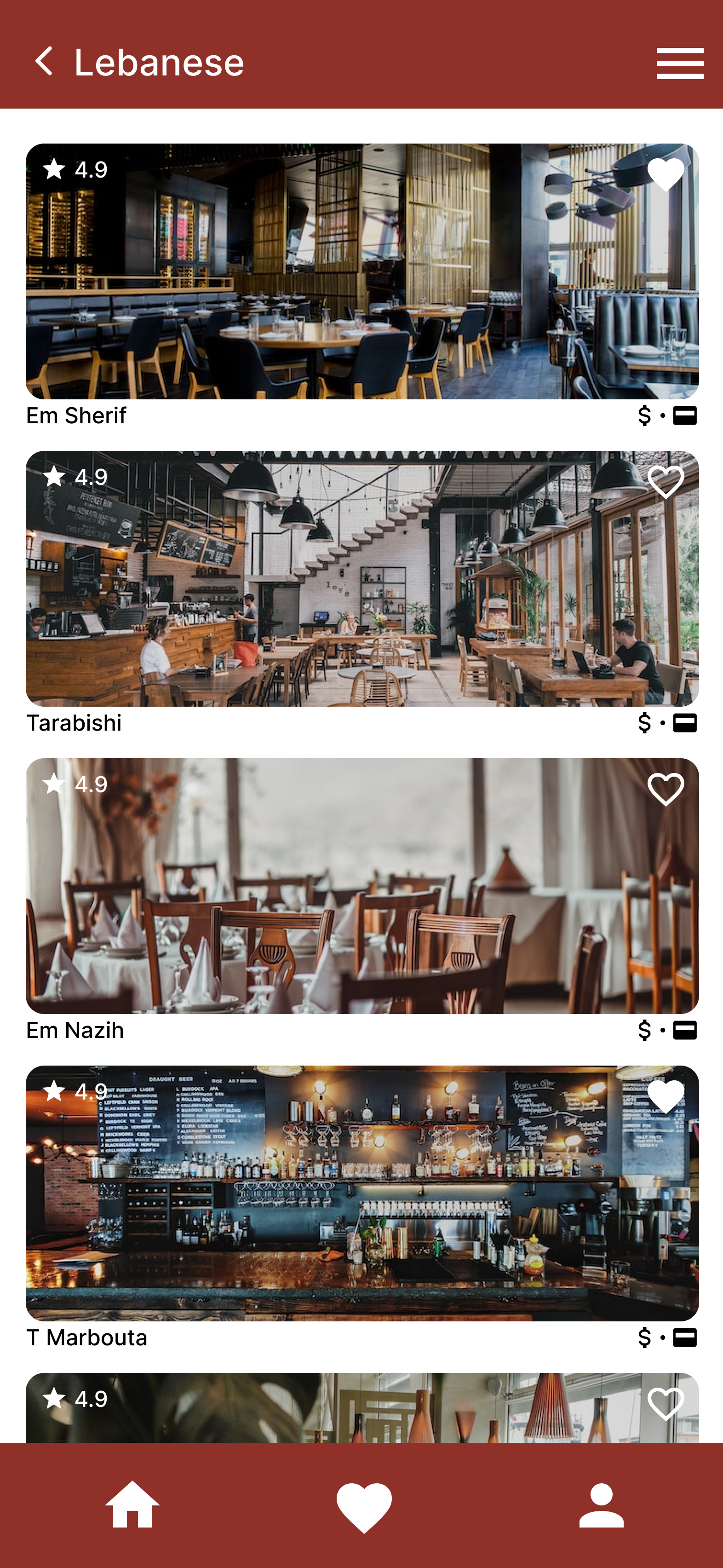723x1568 pixels.
Task: Remove T Marbouta from favorites
Action: pos(665,1097)
